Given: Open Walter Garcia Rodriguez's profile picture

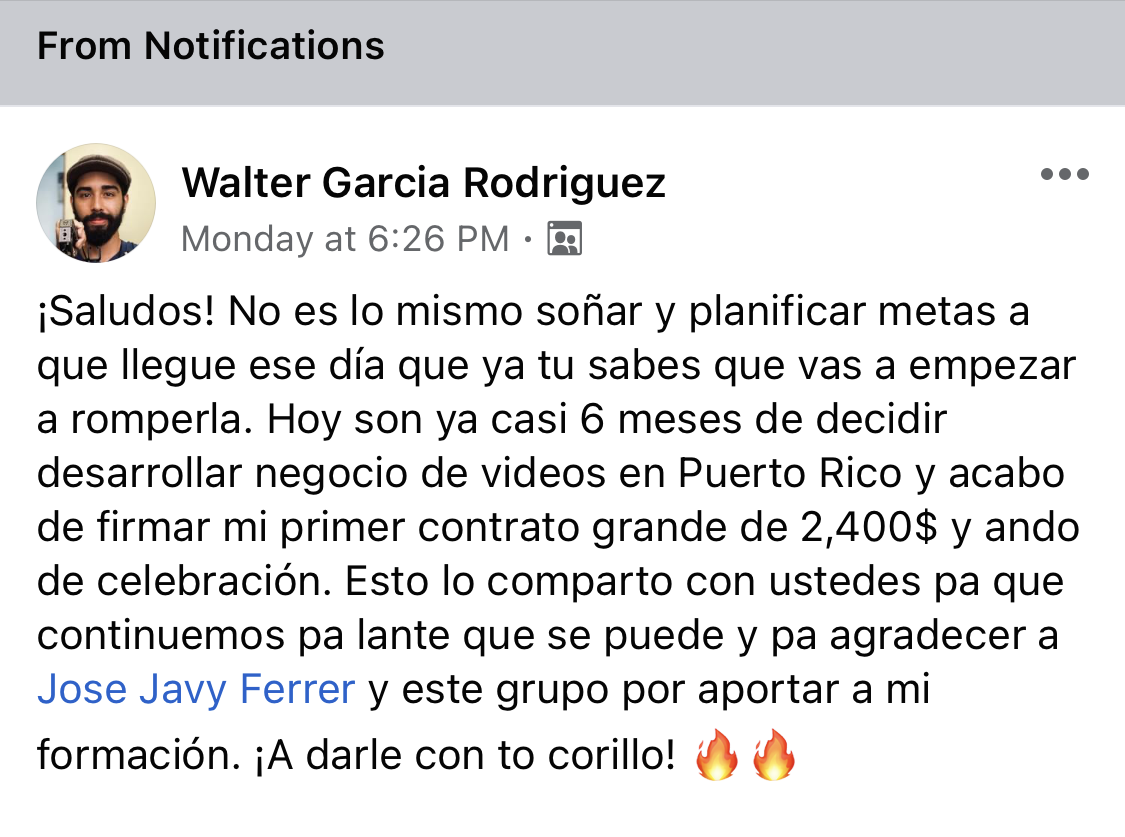Looking at the screenshot, I should coord(96,203).
